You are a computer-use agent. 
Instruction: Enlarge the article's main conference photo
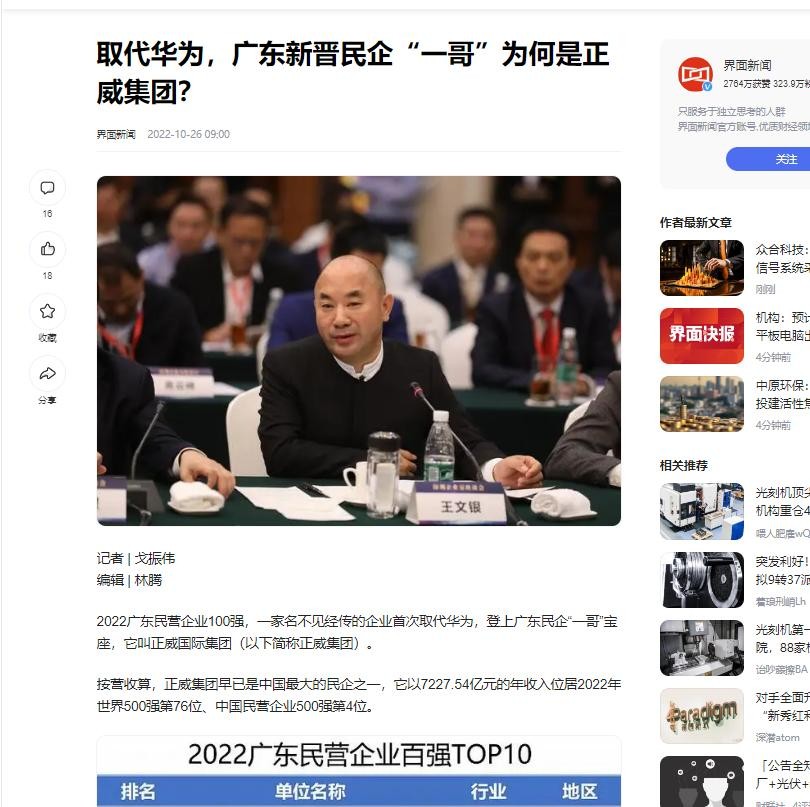(x=358, y=350)
